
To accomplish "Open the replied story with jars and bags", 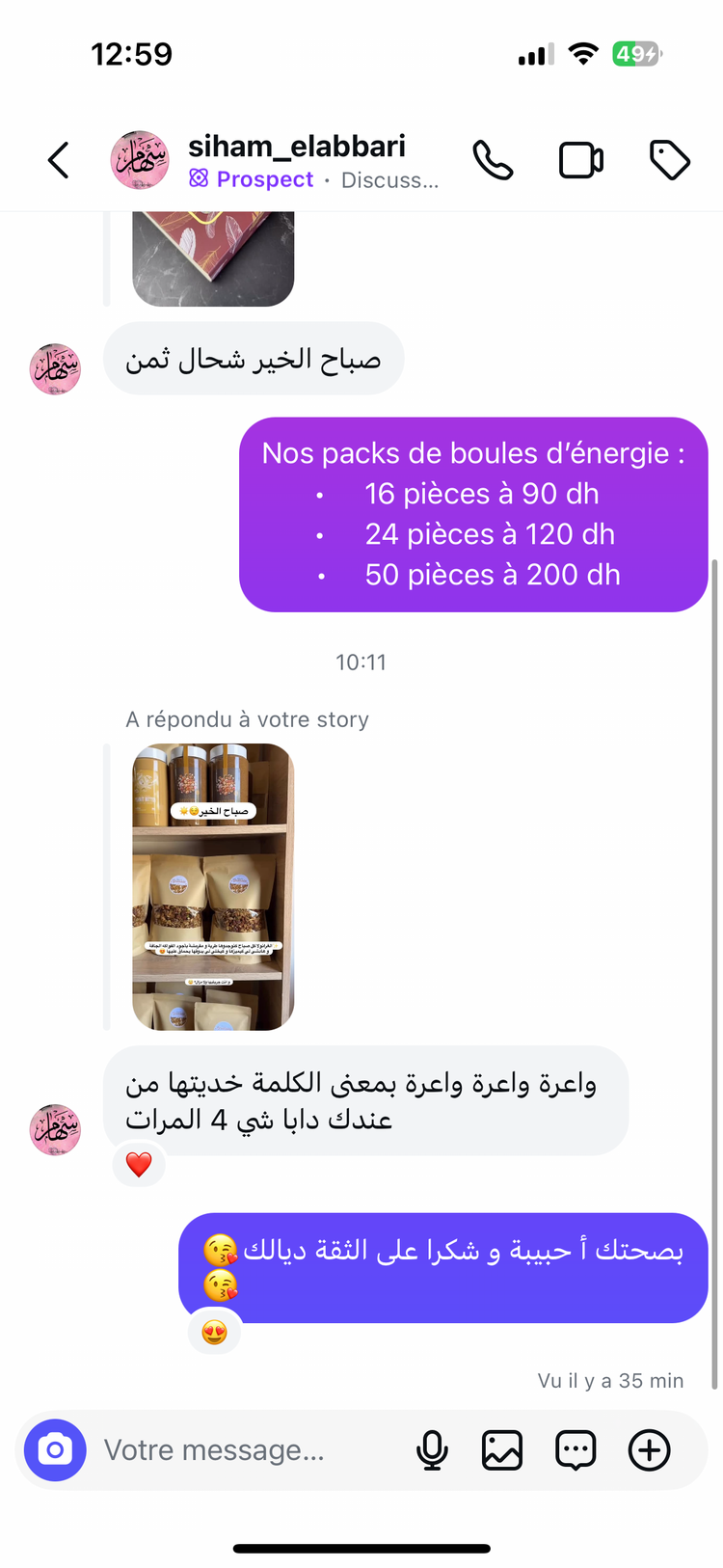I will point(213,886).
